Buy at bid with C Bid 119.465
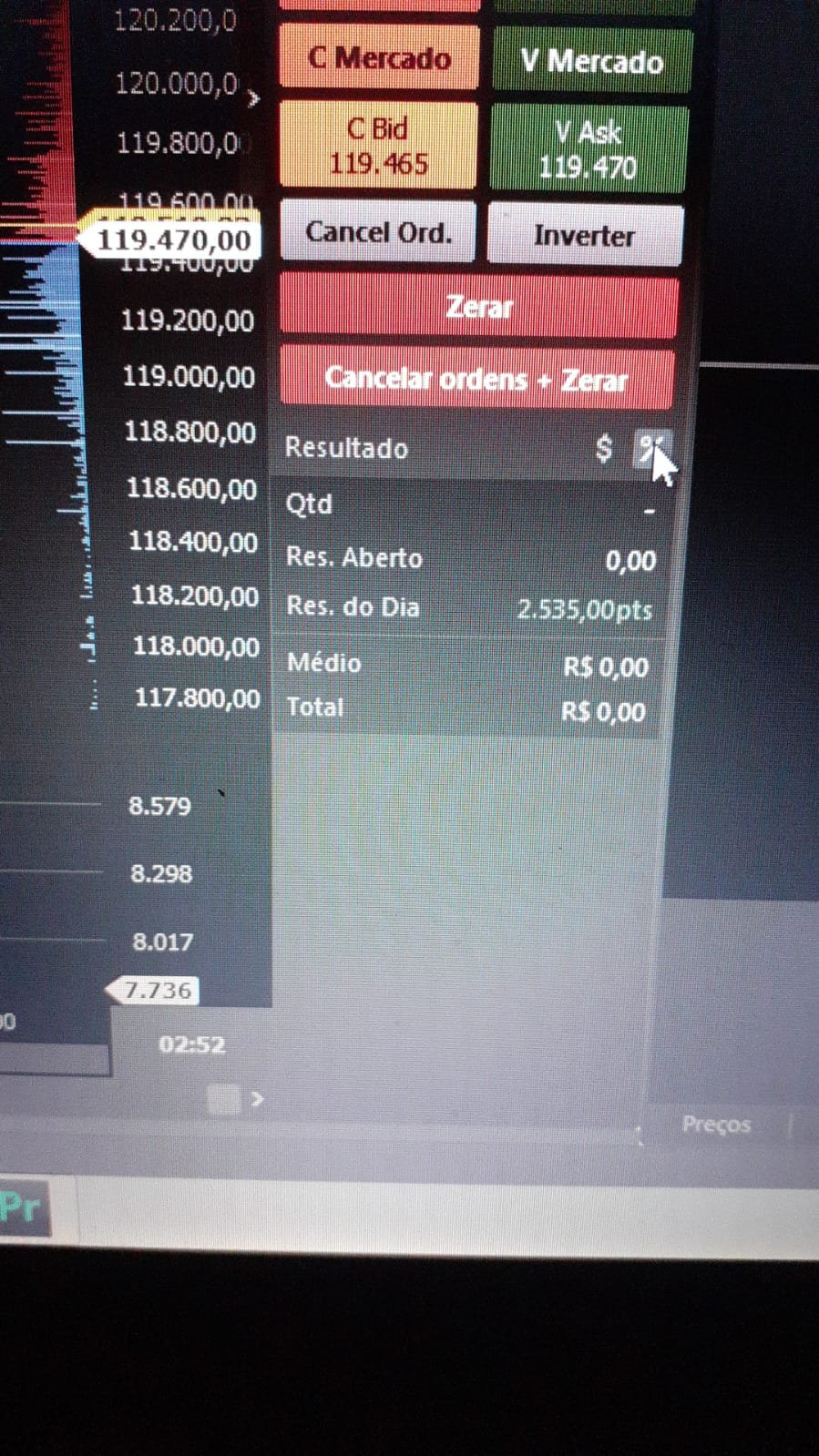819x1456 pixels. [x=379, y=147]
